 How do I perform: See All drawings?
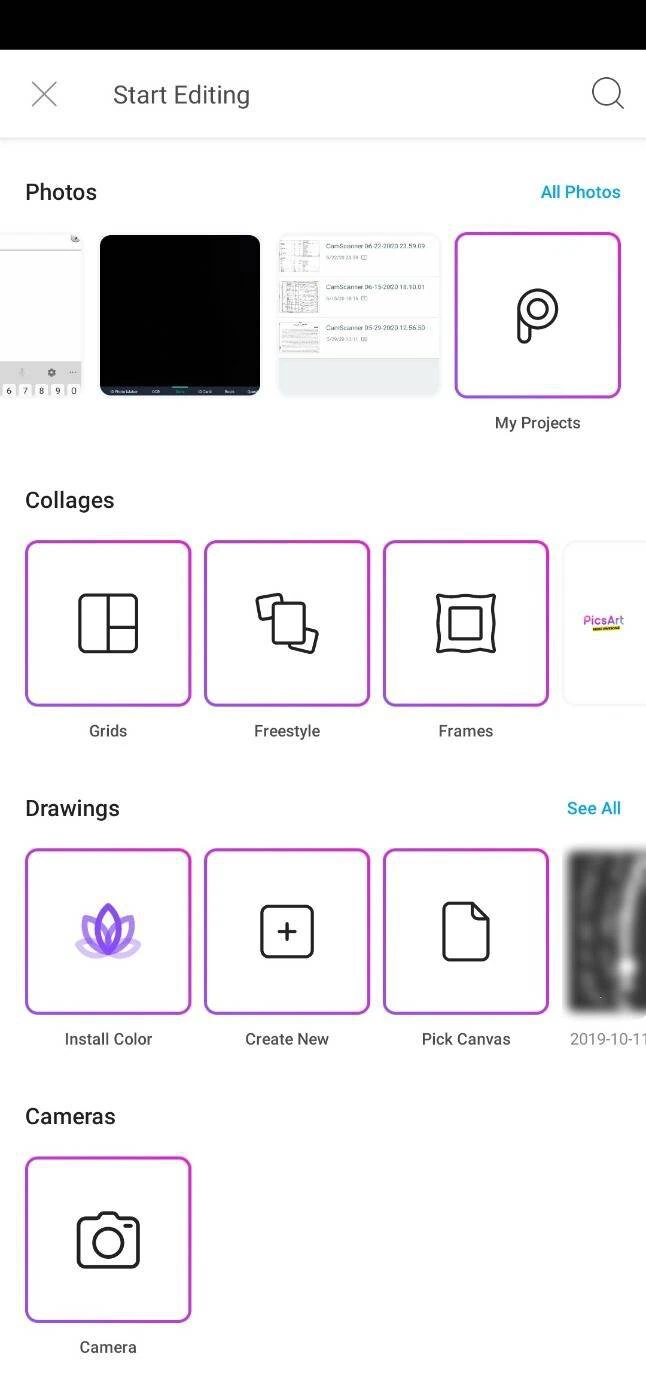593,808
